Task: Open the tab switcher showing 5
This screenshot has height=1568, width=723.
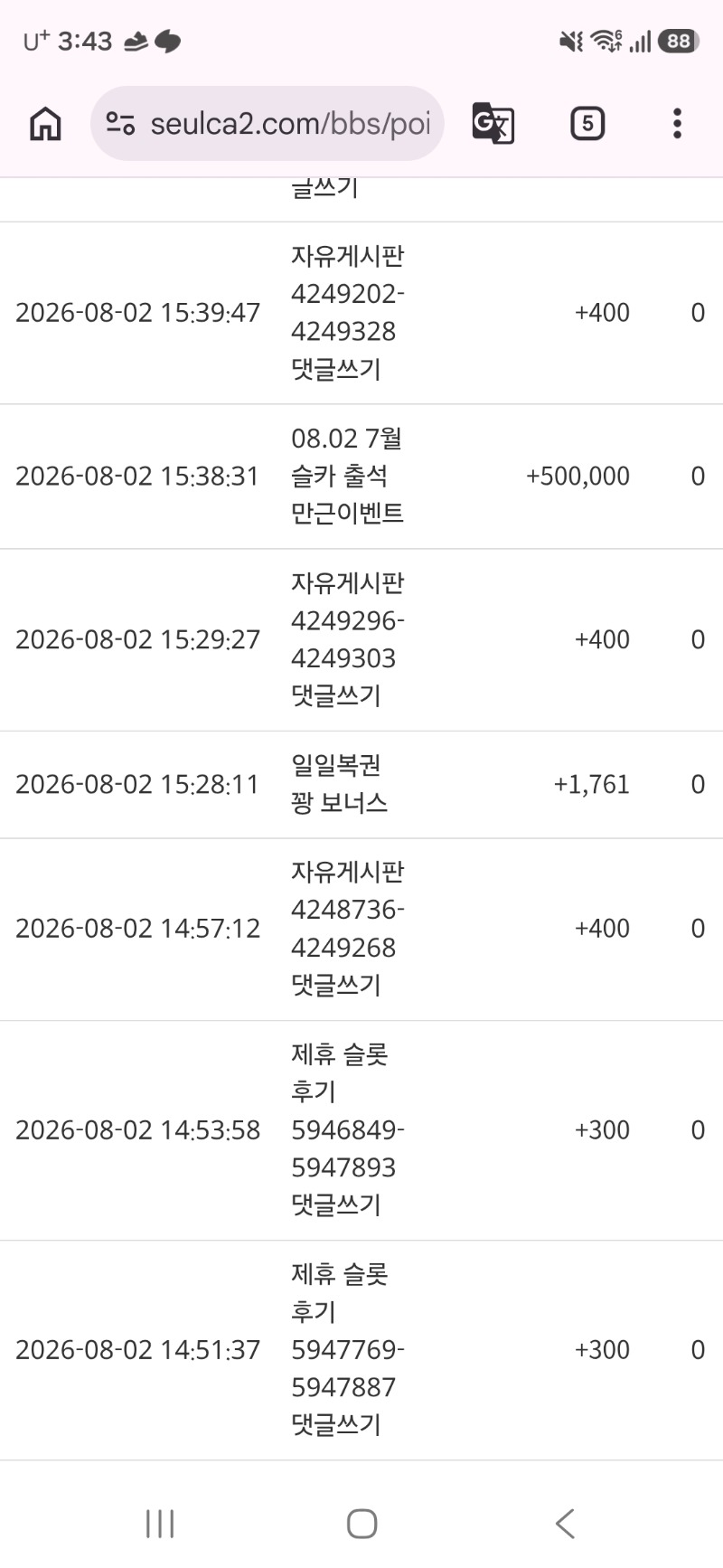Action: coord(587,123)
